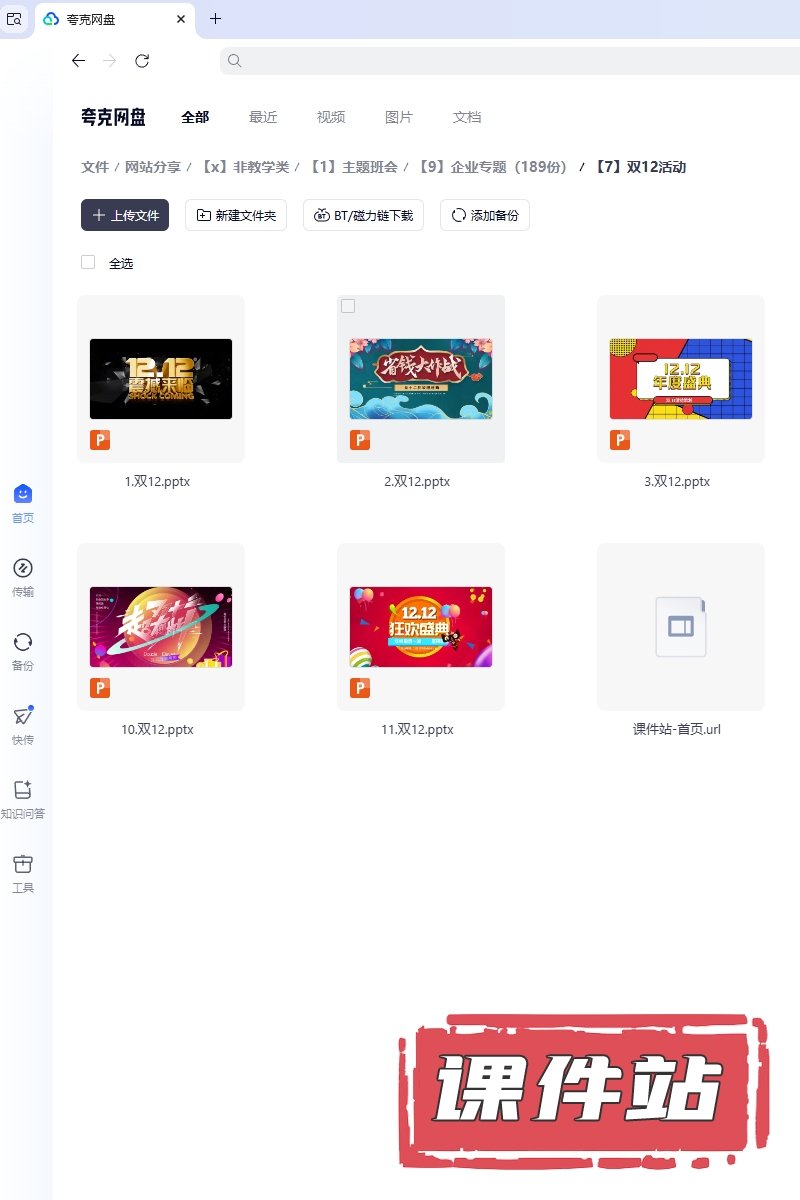The image size is (800, 1200).
Task: Open BT/磁力链下载
Action: (364, 215)
